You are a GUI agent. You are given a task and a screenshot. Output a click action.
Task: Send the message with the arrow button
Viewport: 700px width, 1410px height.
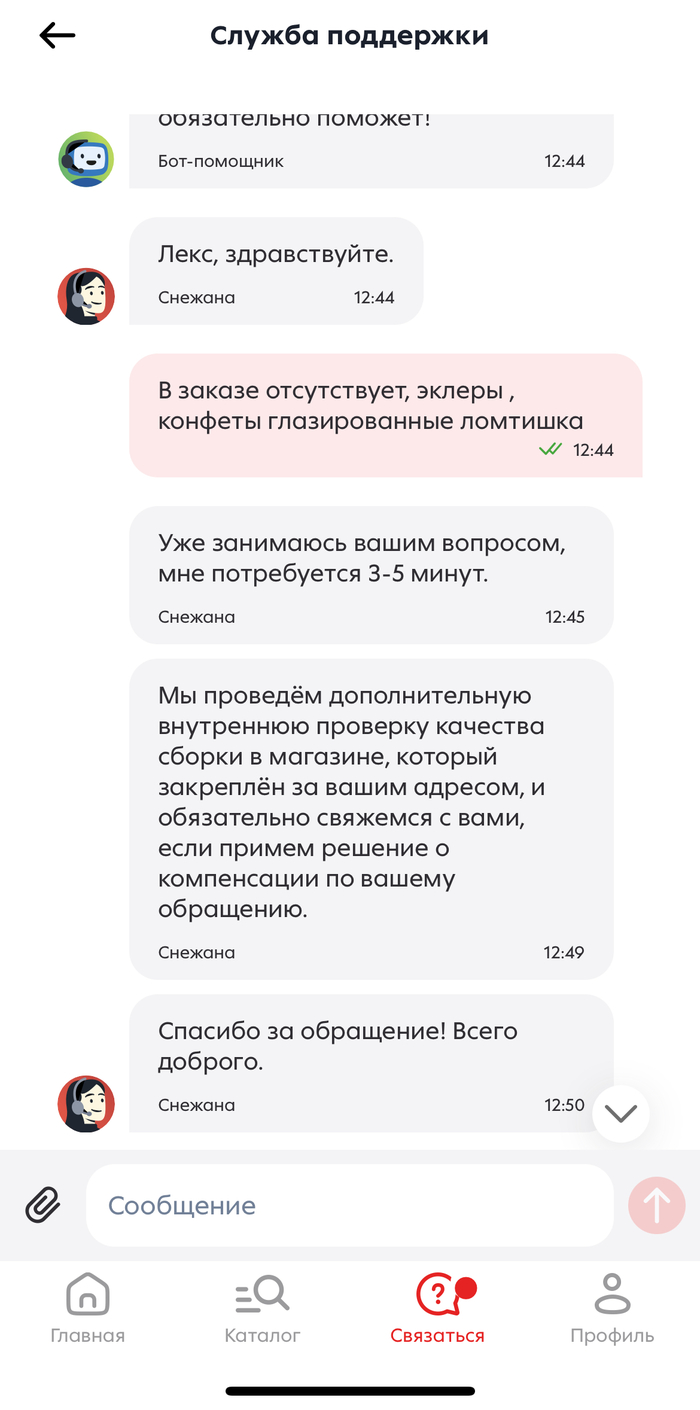click(657, 1205)
